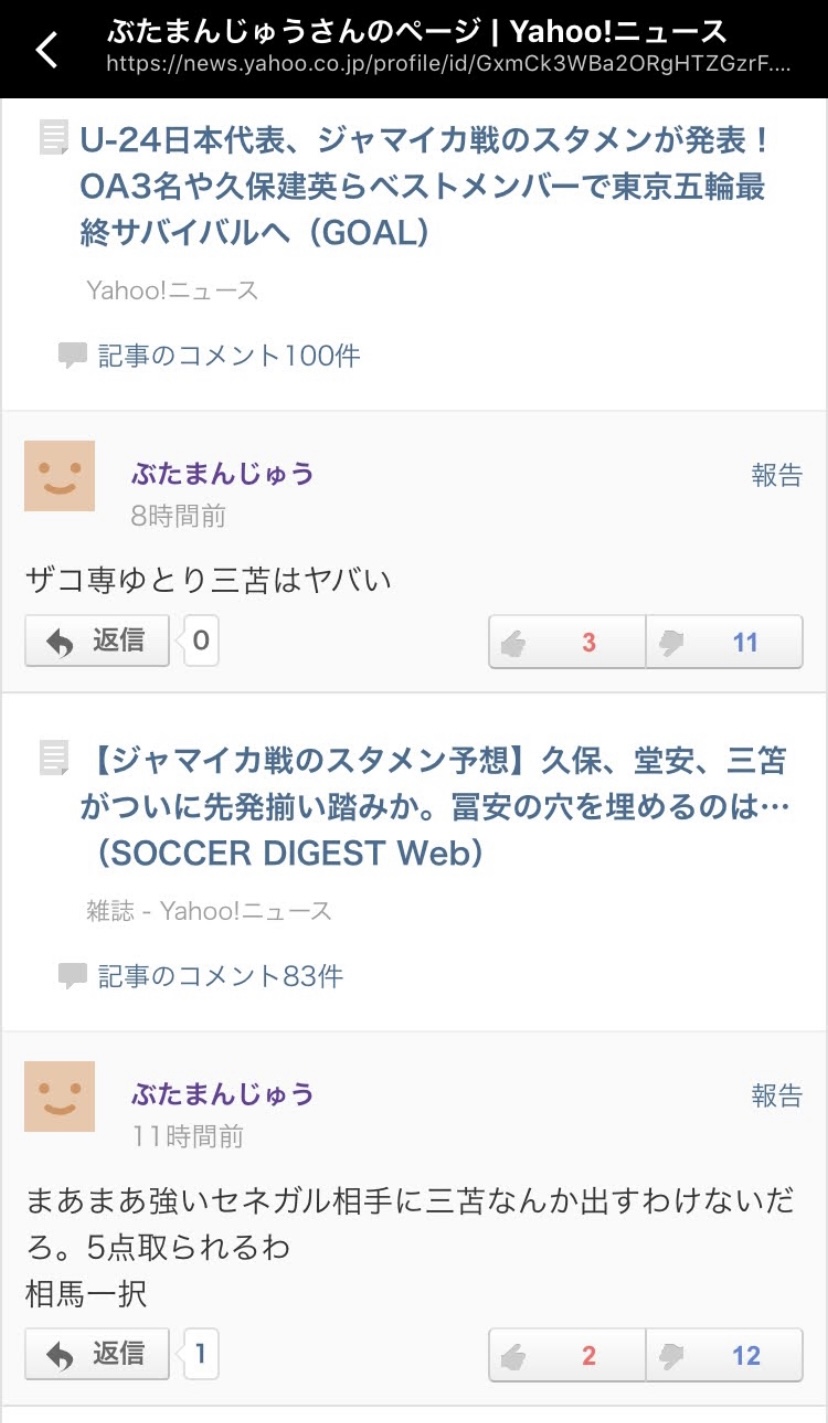This screenshot has height=1423, width=828.
Task: Go back using the header arrow
Action: (x=47, y=49)
